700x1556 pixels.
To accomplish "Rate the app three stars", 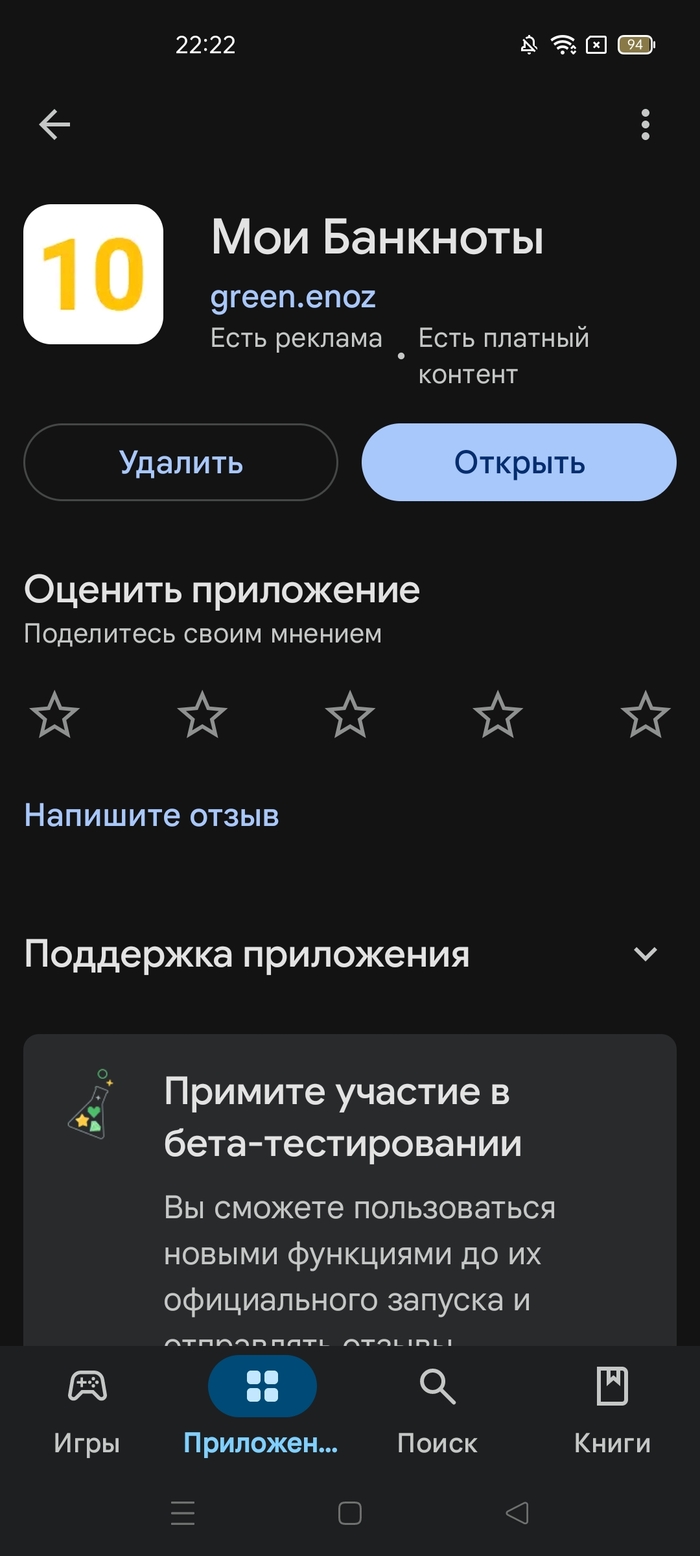I will click(350, 715).
